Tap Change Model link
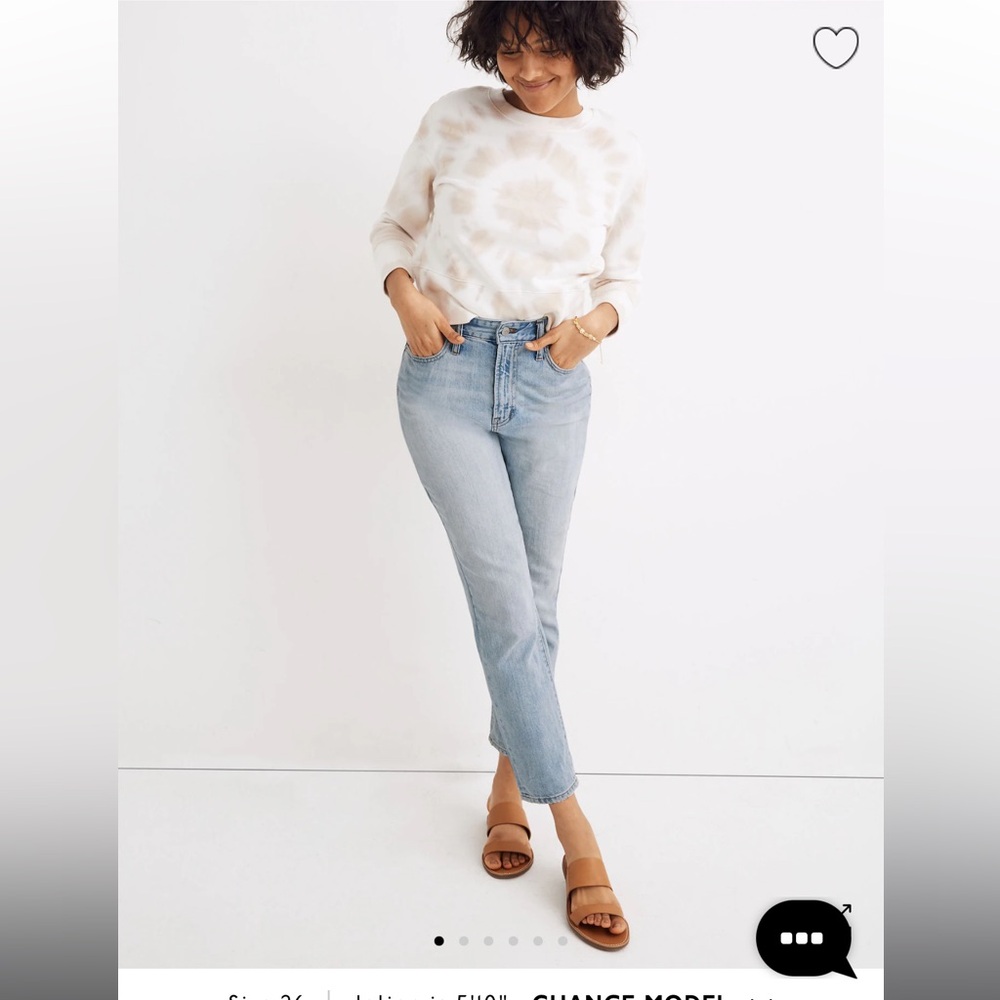The height and width of the screenshot is (1000, 1000). (x=628, y=996)
